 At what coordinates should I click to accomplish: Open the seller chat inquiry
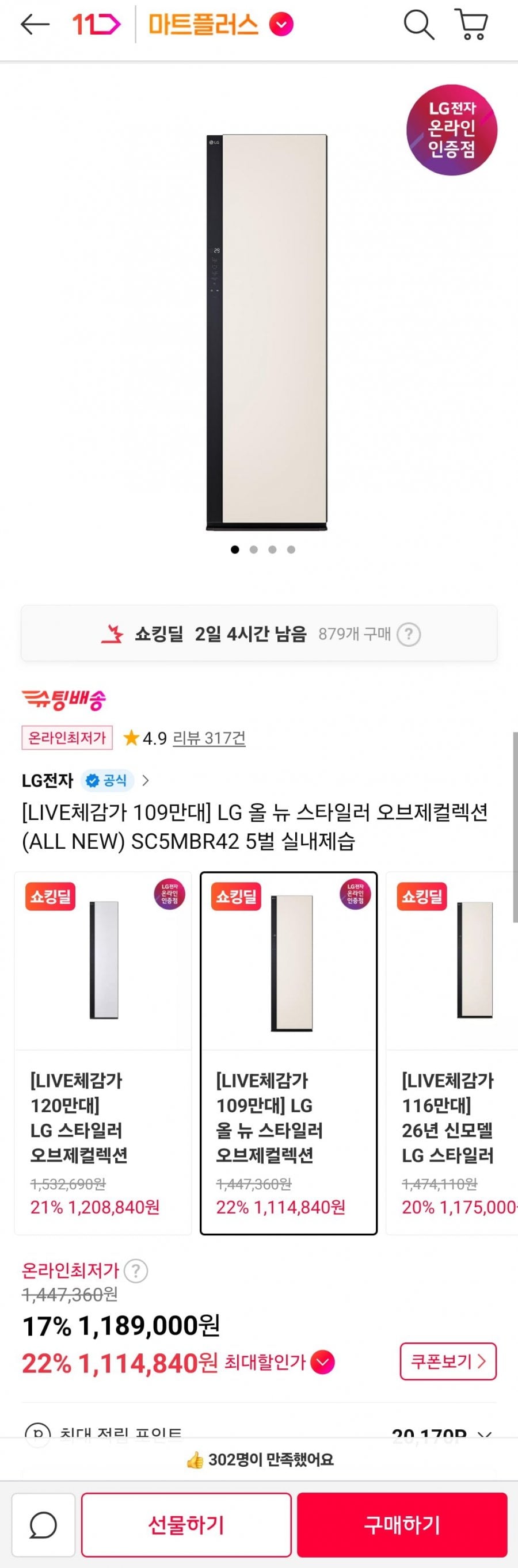tap(43, 1524)
